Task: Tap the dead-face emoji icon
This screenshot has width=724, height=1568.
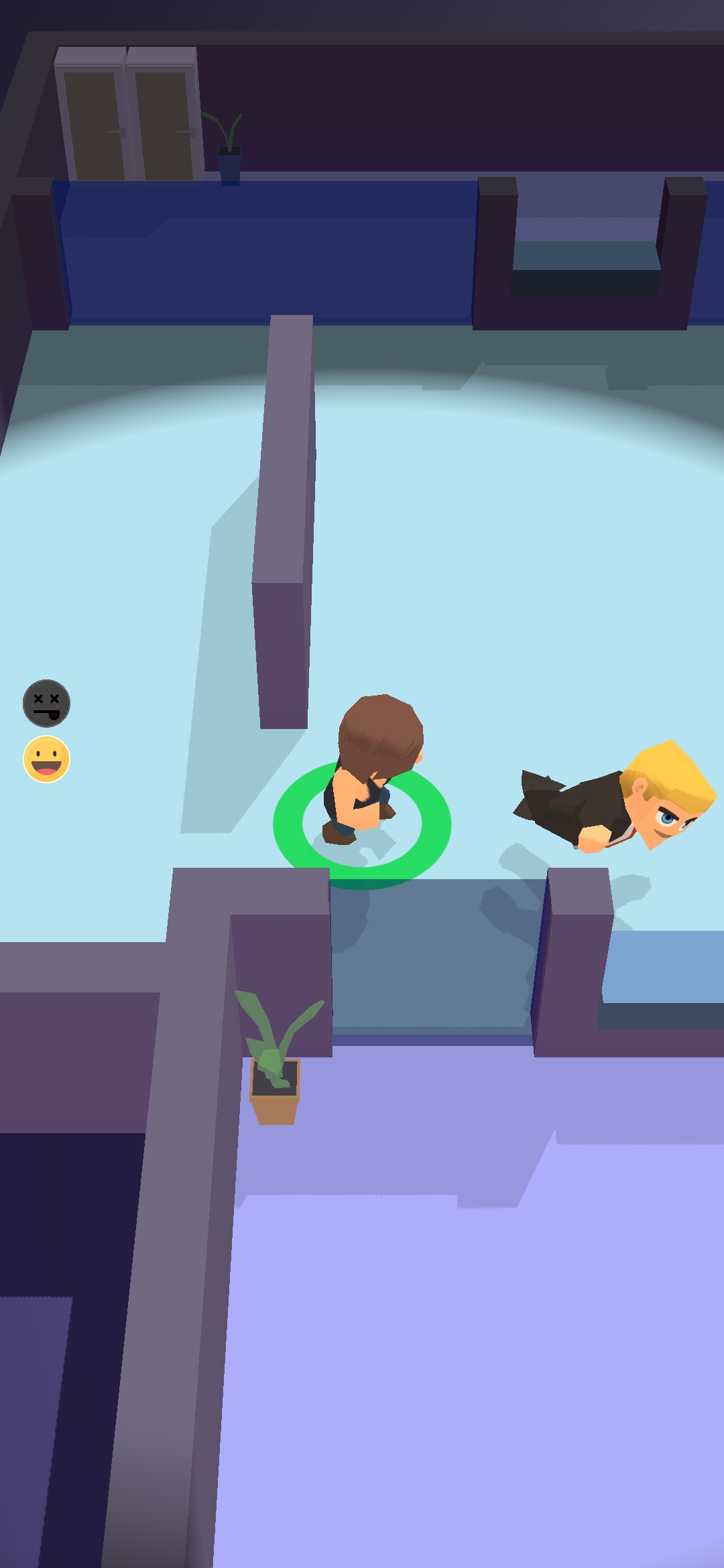Action: (x=46, y=703)
